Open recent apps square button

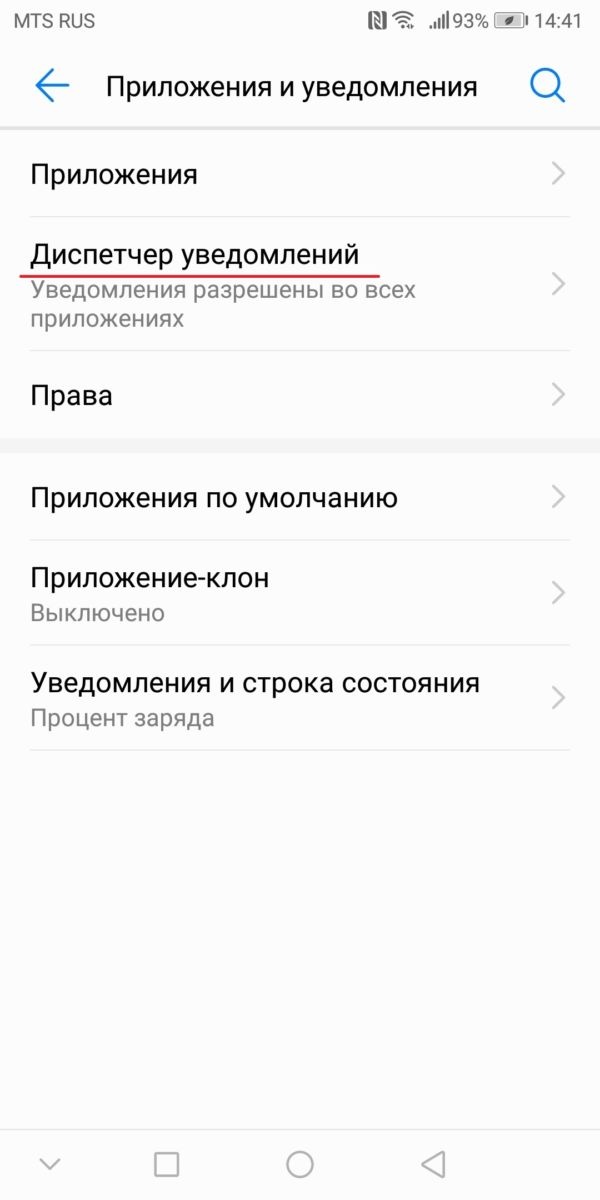167,1164
